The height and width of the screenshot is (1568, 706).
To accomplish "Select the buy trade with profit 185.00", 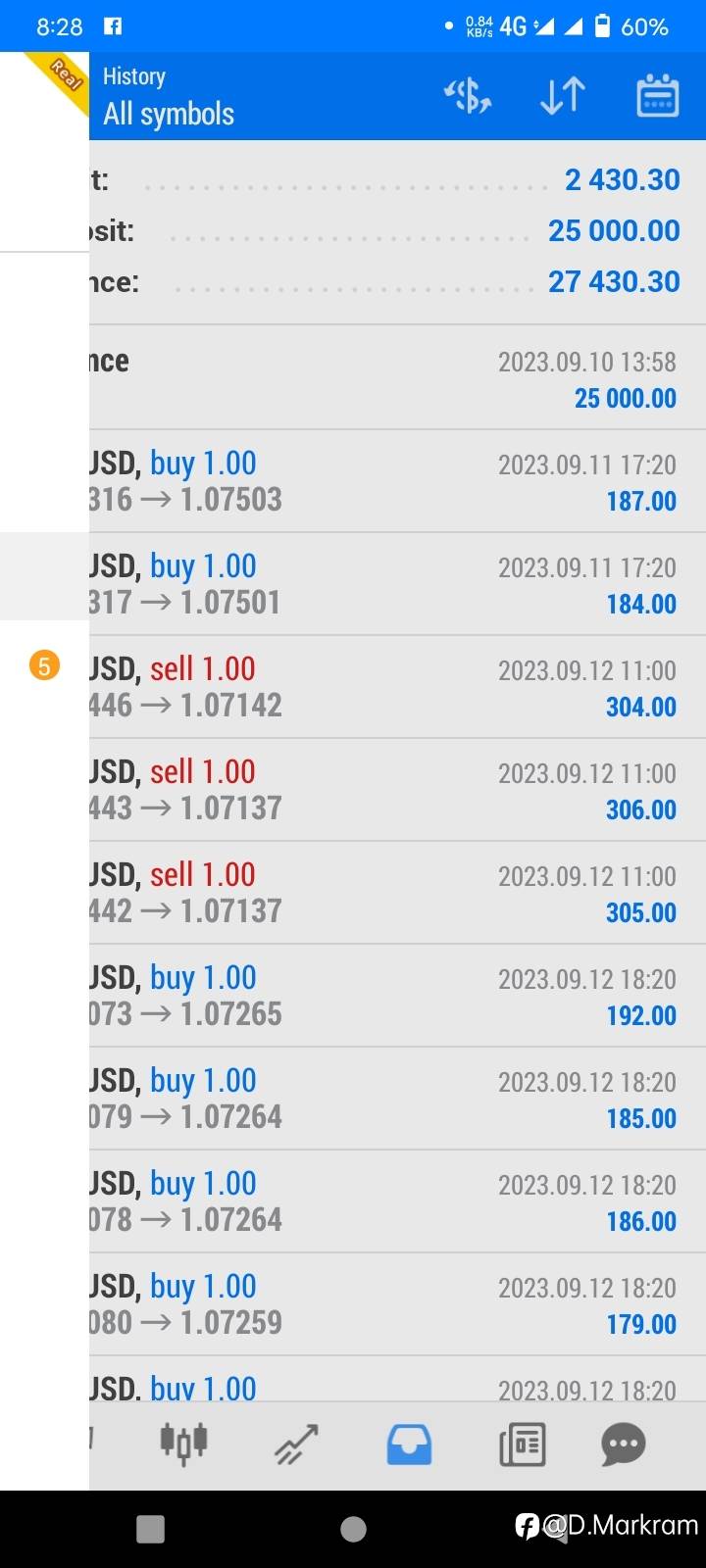I will (x=392, y=1099).
